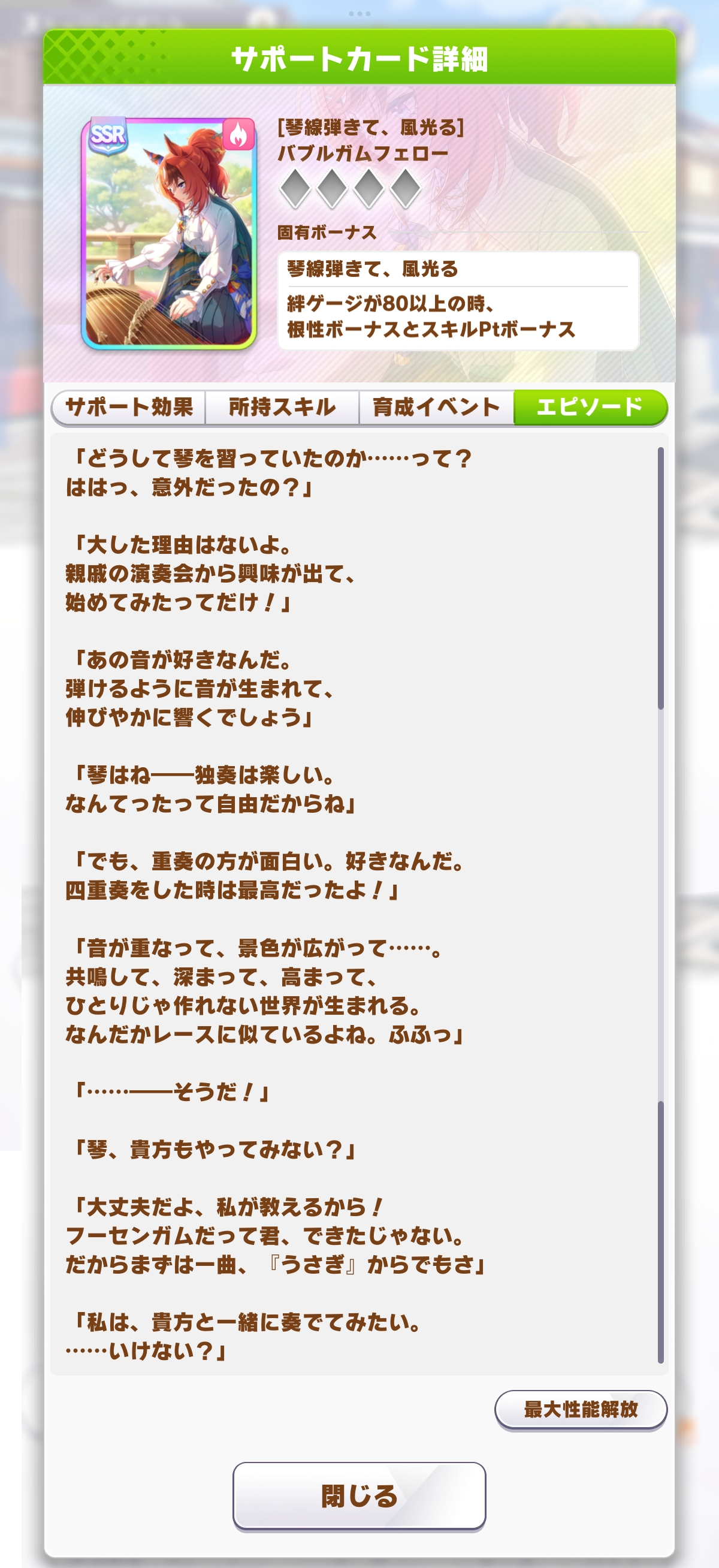The image size is (719, 1568).
Task: Switch to the サポート効果 tab
Action: (x=129, y=407)
